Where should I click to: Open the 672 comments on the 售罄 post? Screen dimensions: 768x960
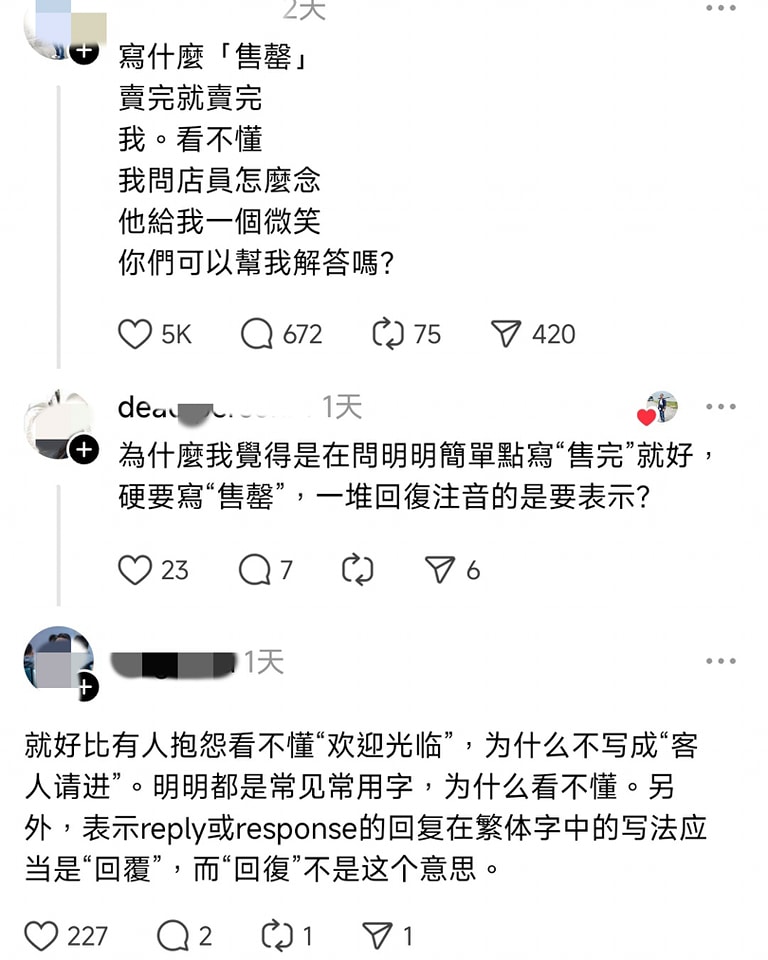(x=257, y=334)
